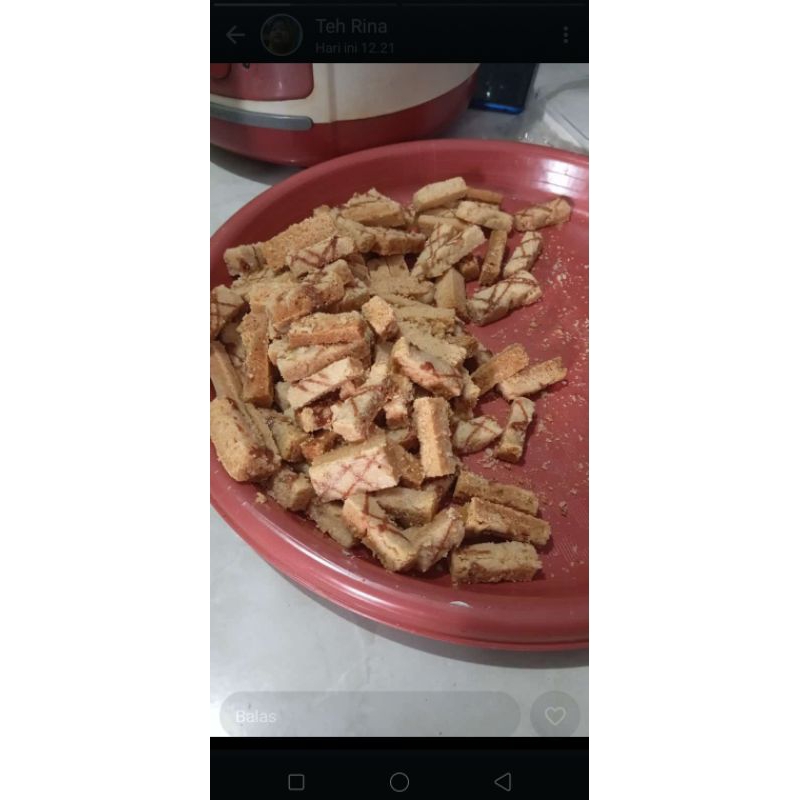Open the three-dot overflow menu
Image resolution: width=800 pixels, height=800 pixels.
(565, 35)
